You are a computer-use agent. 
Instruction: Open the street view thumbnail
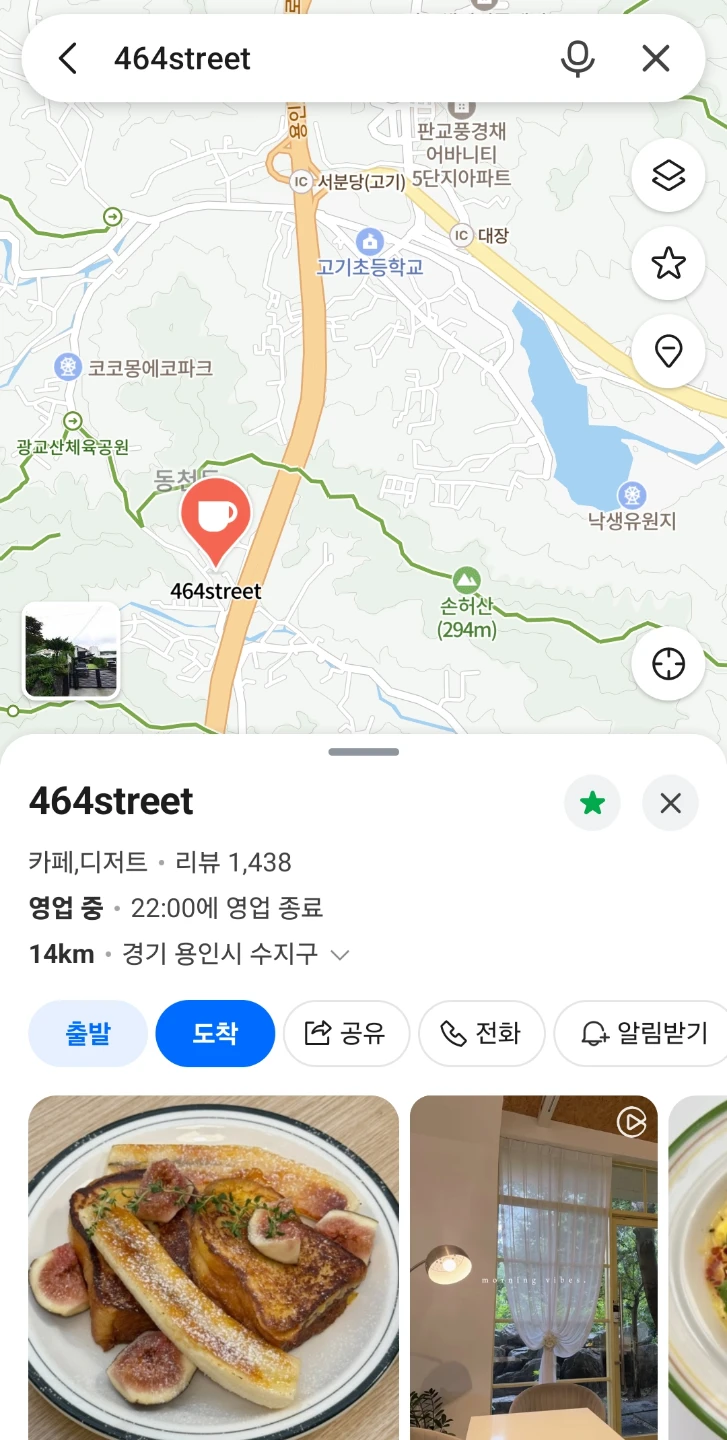(x=71, y=650)
